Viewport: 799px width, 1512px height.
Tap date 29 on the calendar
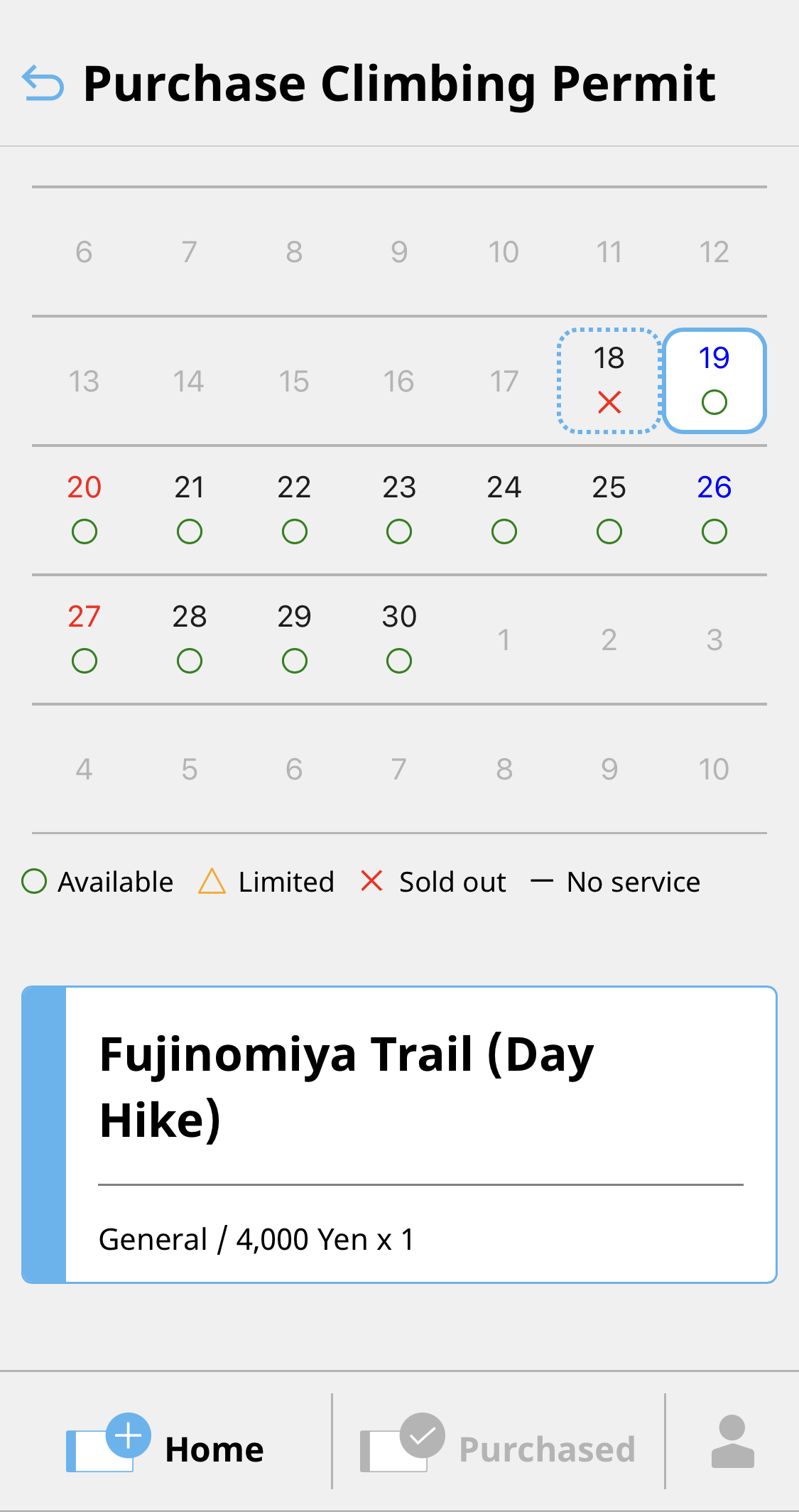click(x=294, y=639)
